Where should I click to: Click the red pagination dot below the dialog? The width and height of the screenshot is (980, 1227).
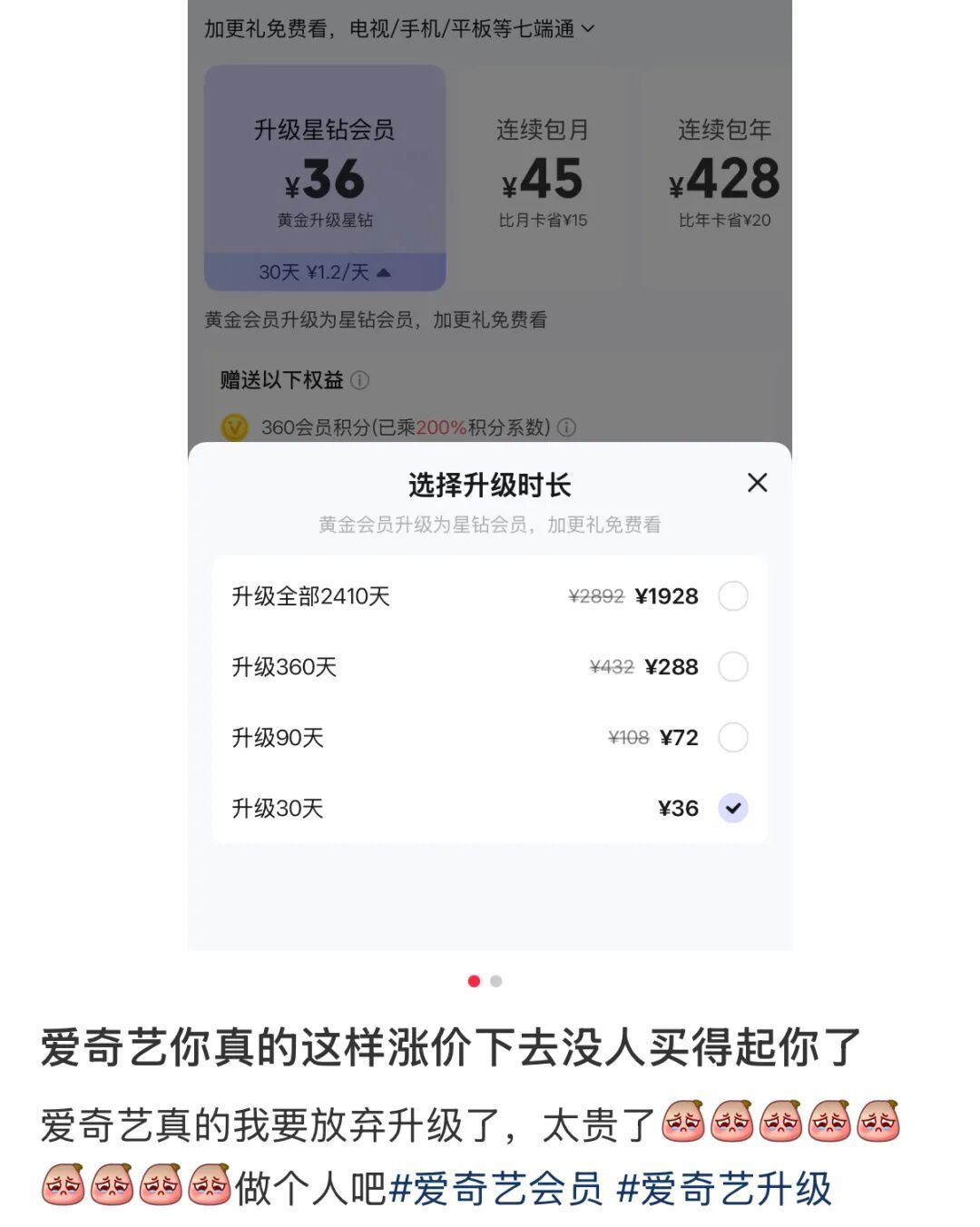473,981
